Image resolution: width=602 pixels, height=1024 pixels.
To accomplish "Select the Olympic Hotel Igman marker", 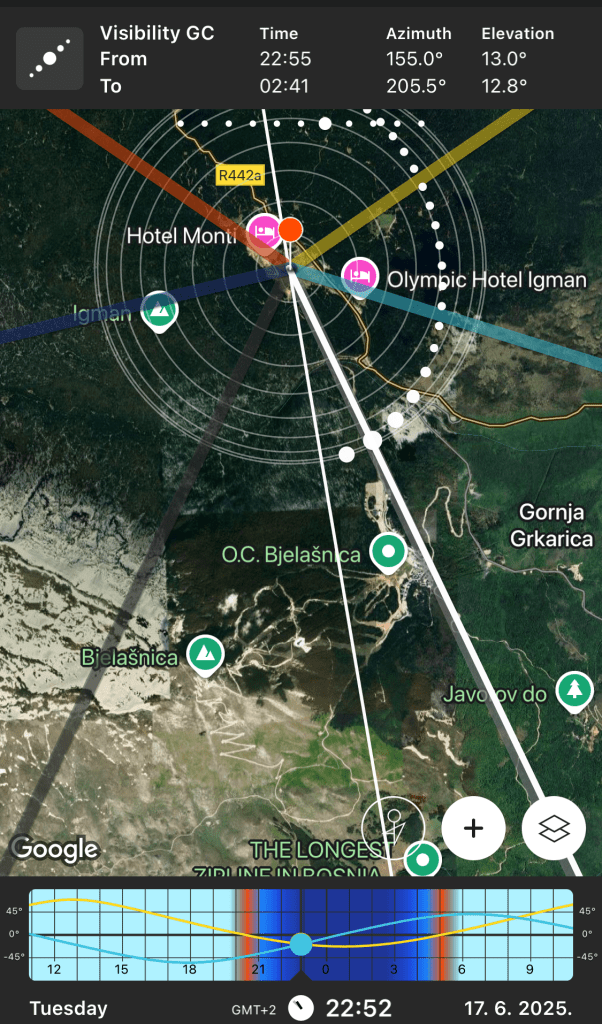I will point(360,274).
